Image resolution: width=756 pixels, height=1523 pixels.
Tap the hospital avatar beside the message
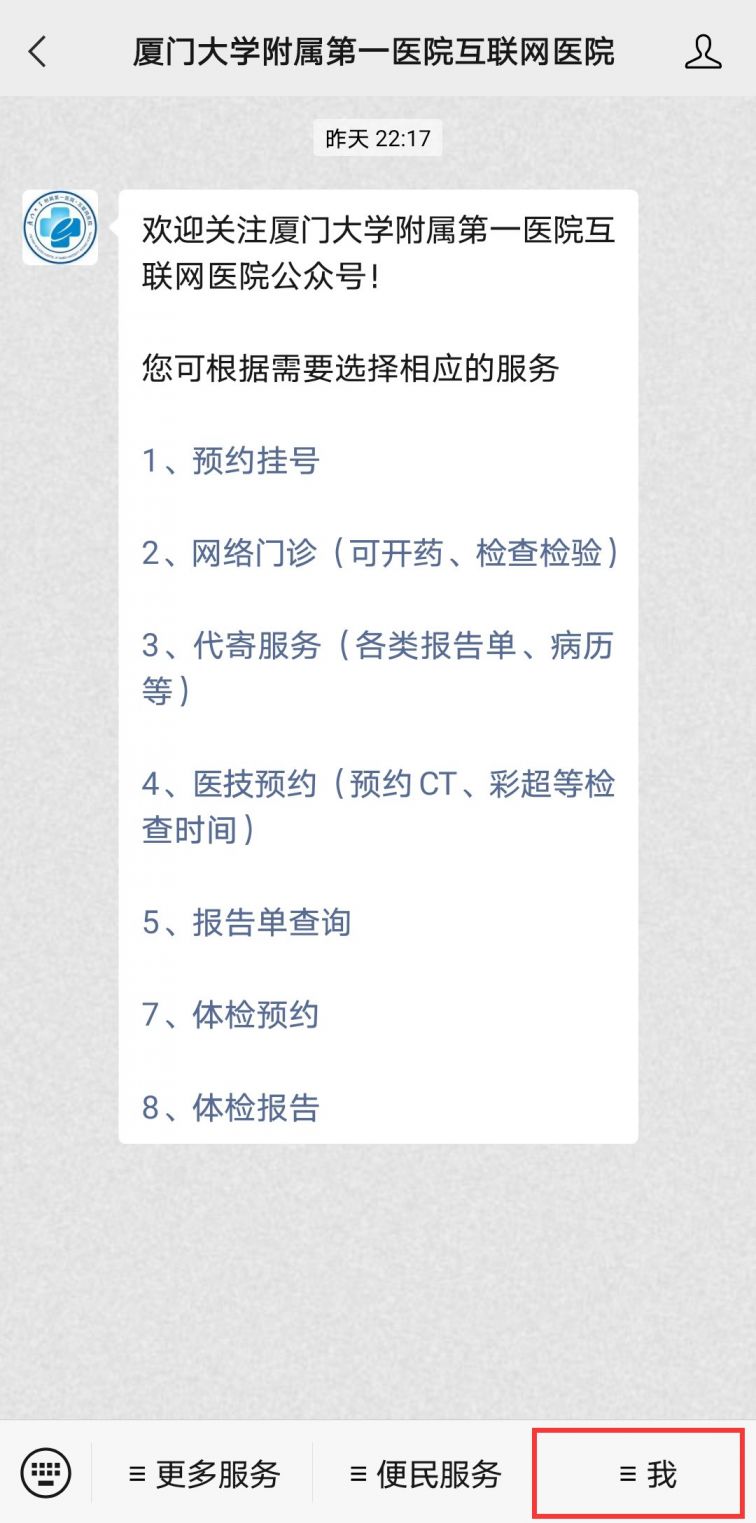pos(60,227)
